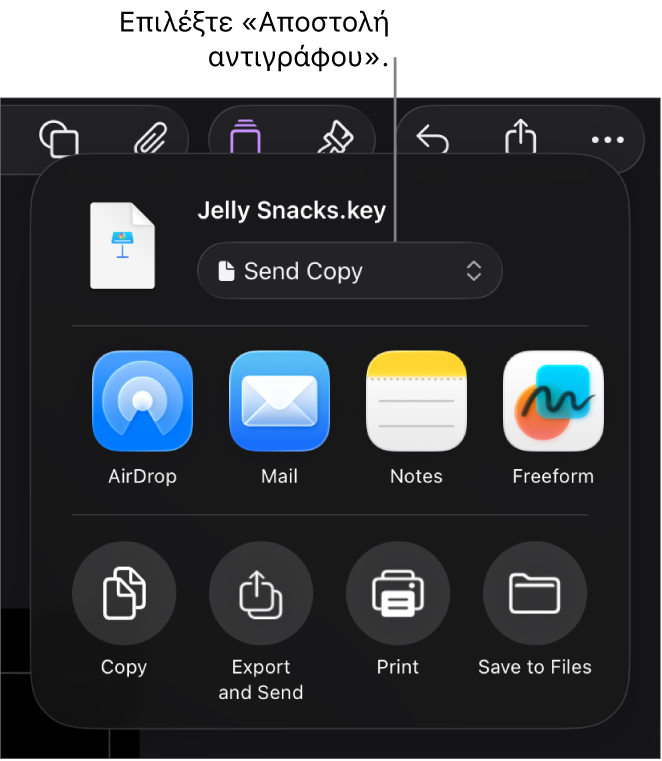The height and width of the screenshot is (761, 662).
Task: Open the shapes tool in the toolbar
Action: coord(60,139)
